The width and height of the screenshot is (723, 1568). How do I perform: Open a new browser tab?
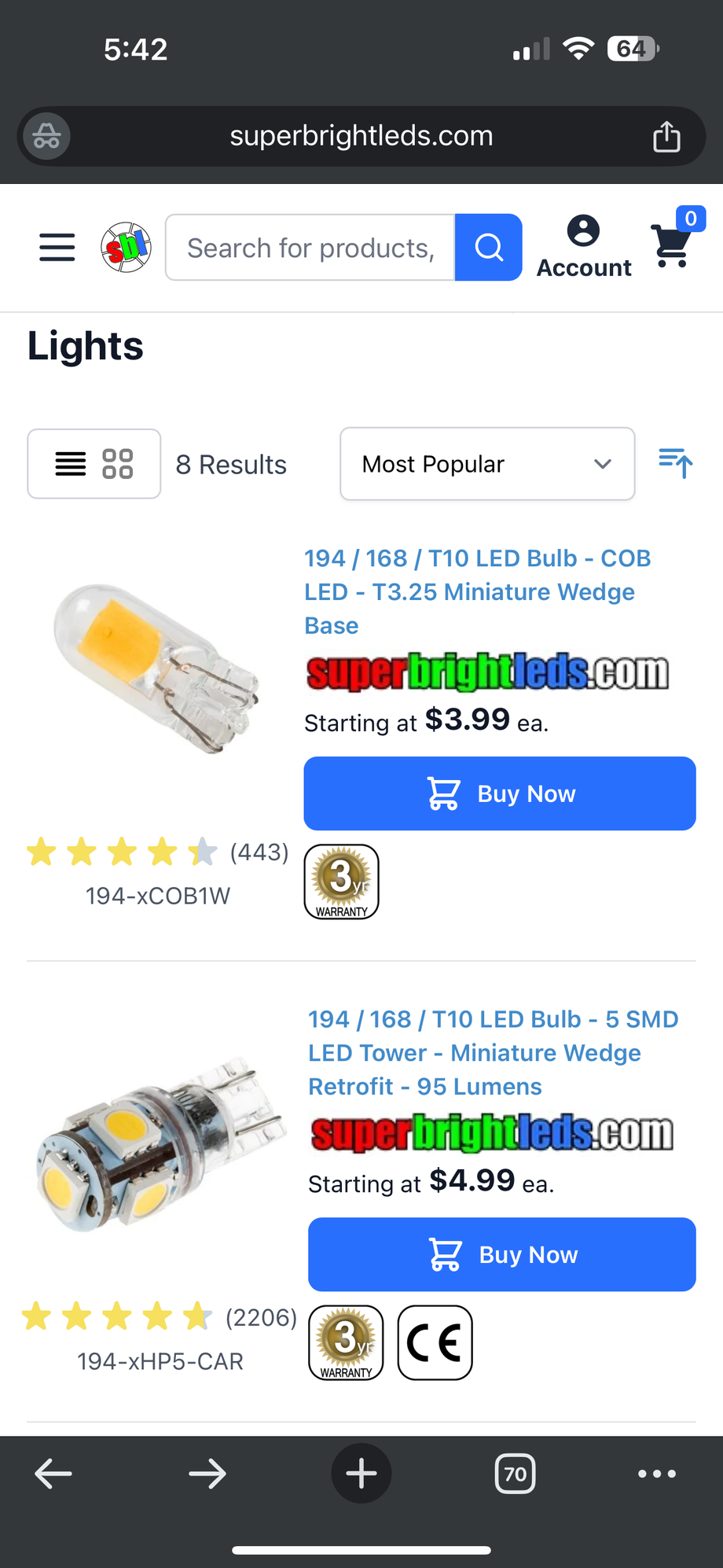tap(361, 1474)
